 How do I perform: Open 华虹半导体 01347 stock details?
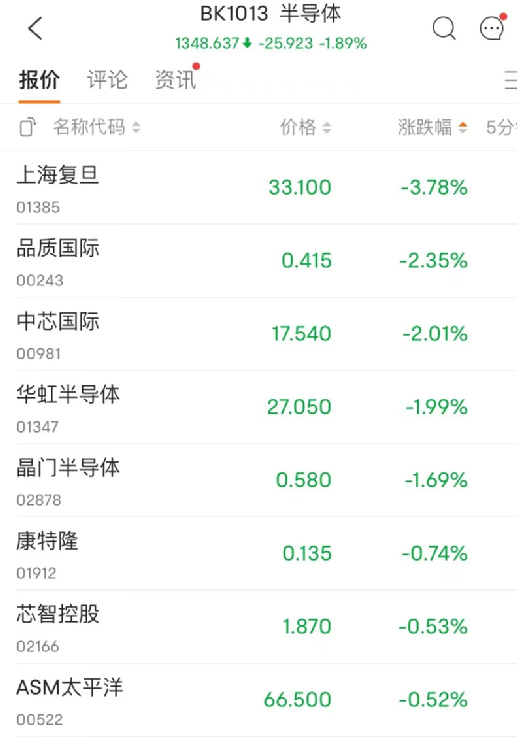[258, 407]
